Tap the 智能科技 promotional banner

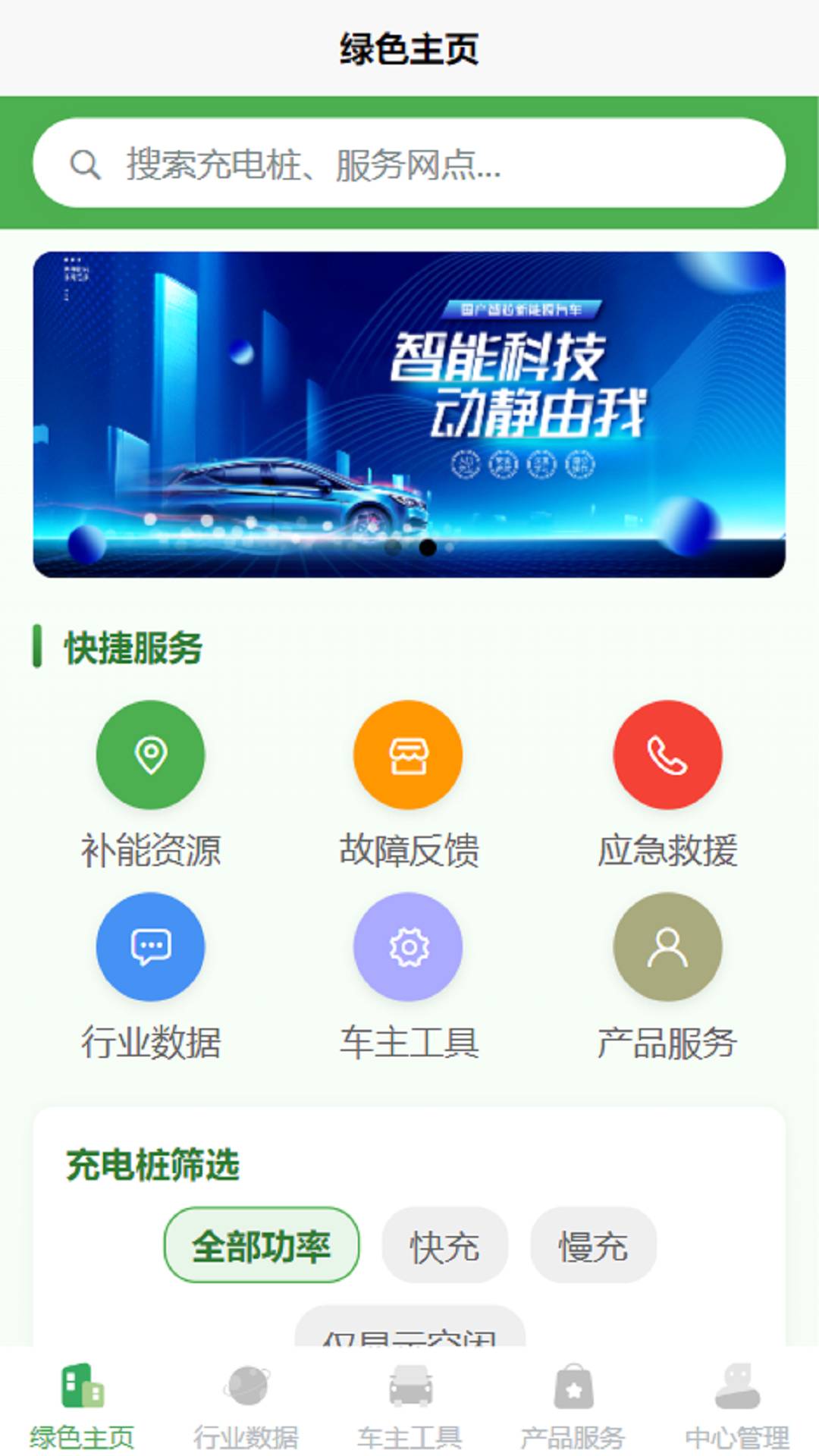pos(409,413)
